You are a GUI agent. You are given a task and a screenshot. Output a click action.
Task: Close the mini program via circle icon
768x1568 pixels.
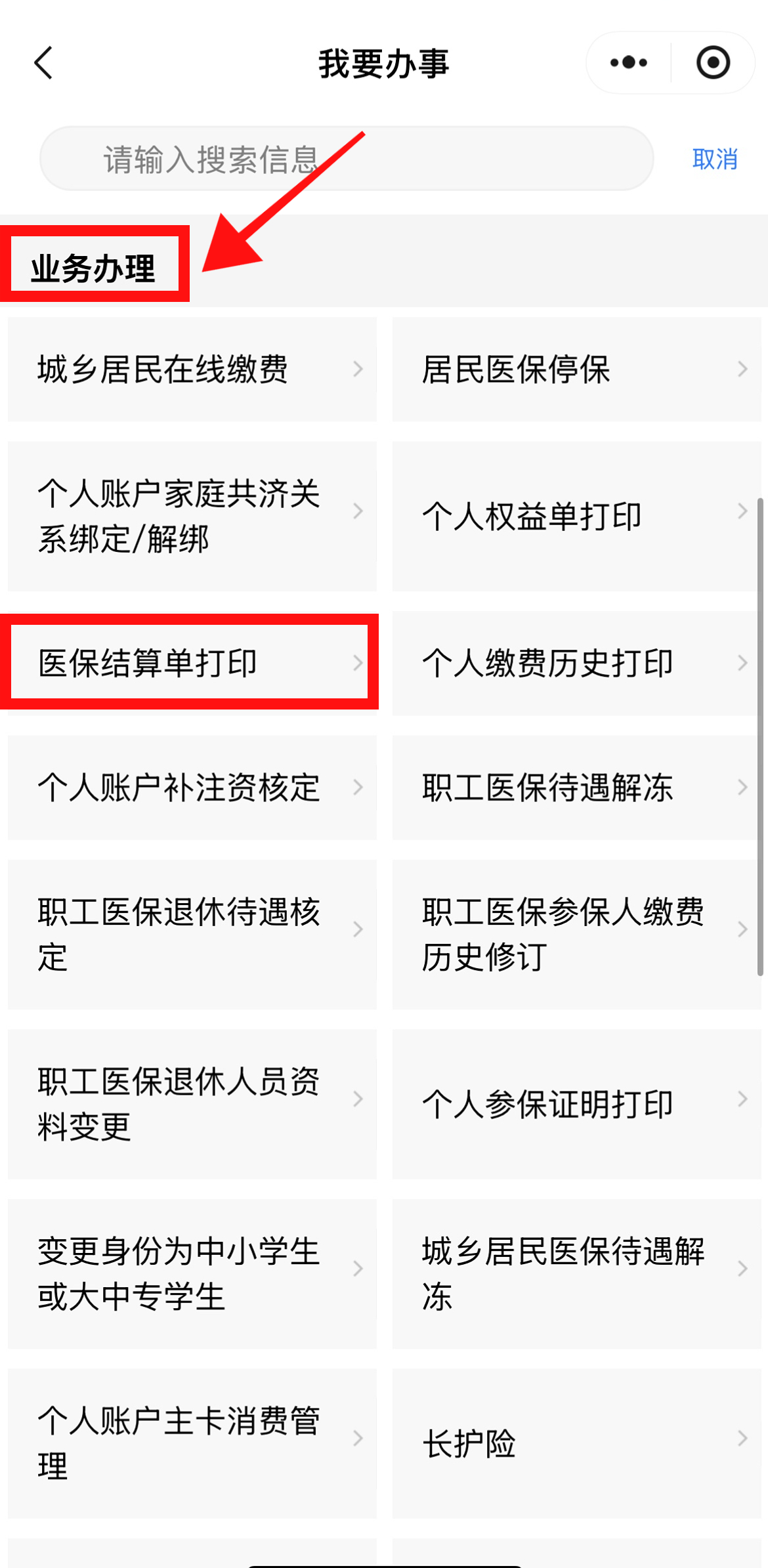713,63
